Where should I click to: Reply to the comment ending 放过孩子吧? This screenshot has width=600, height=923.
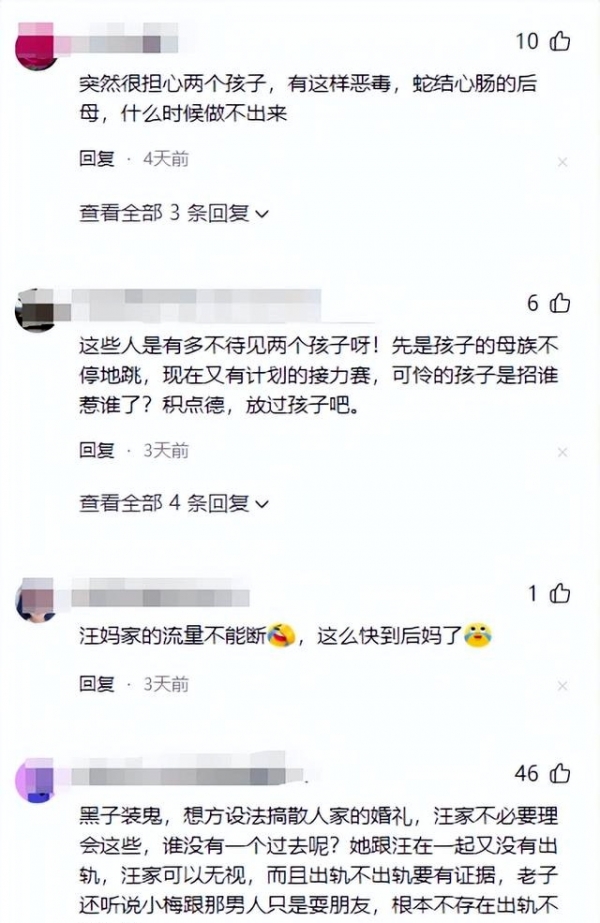point(97,450)
